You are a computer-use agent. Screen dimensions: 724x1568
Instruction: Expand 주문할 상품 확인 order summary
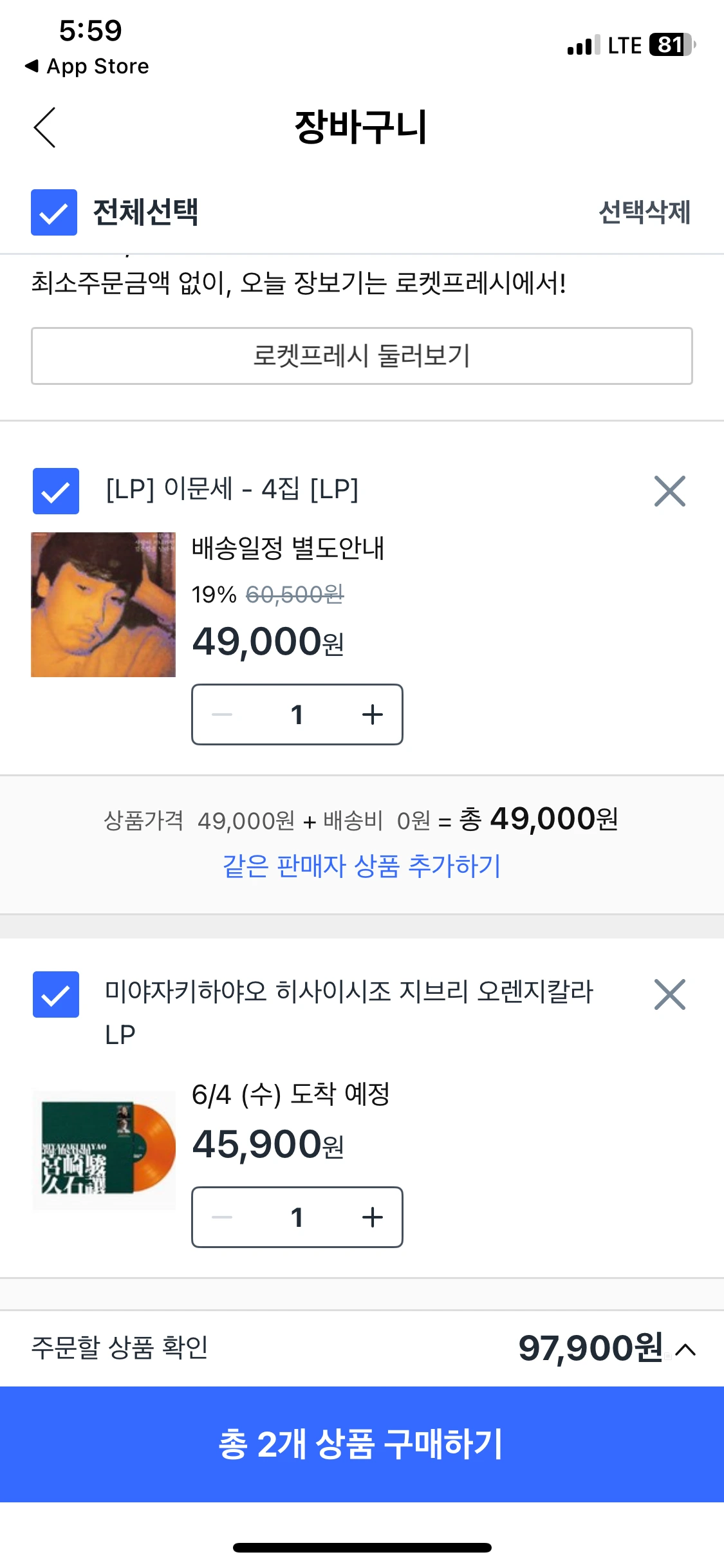686,1349
